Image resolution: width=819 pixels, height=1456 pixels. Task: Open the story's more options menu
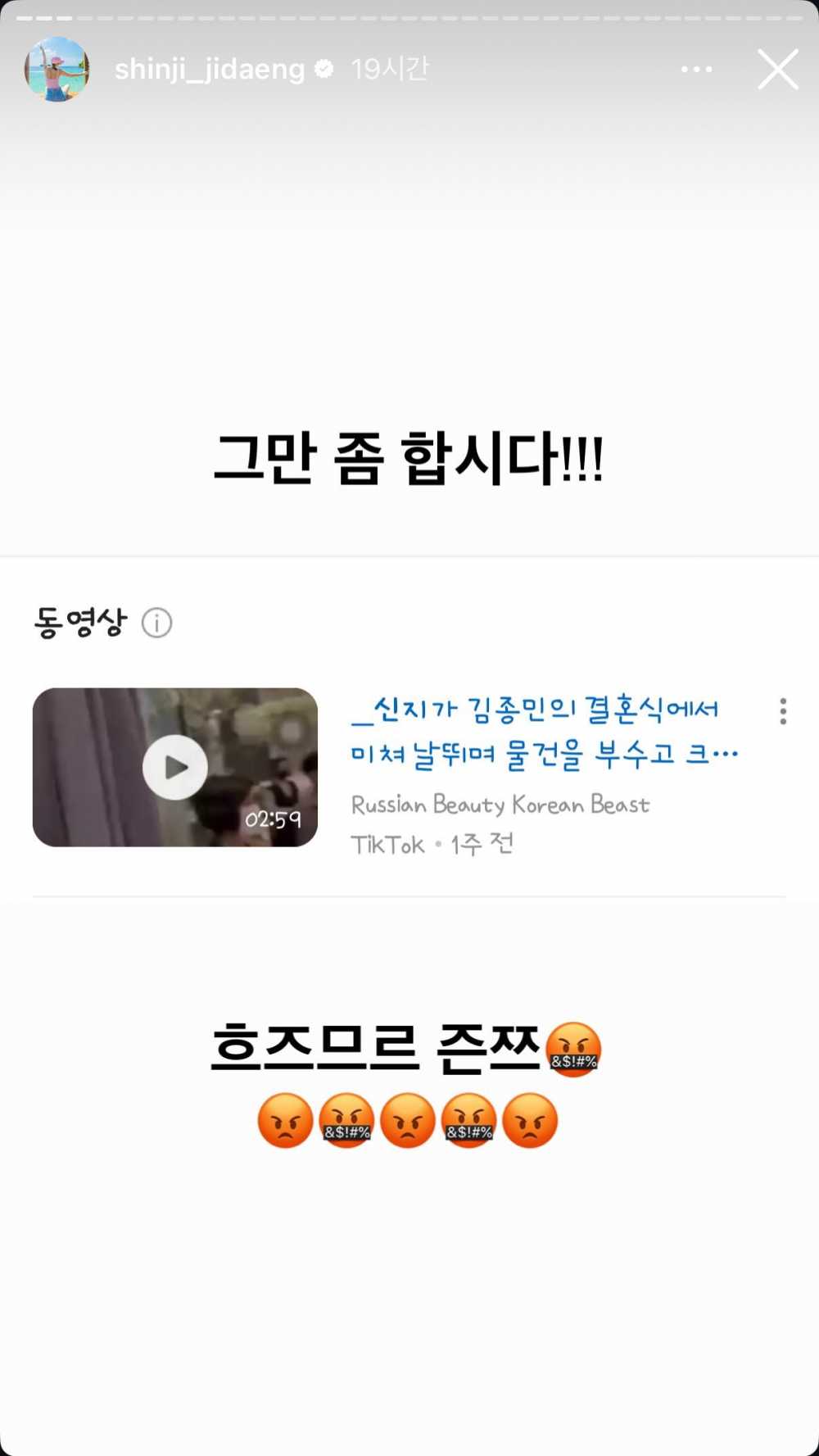pos(696,70)
